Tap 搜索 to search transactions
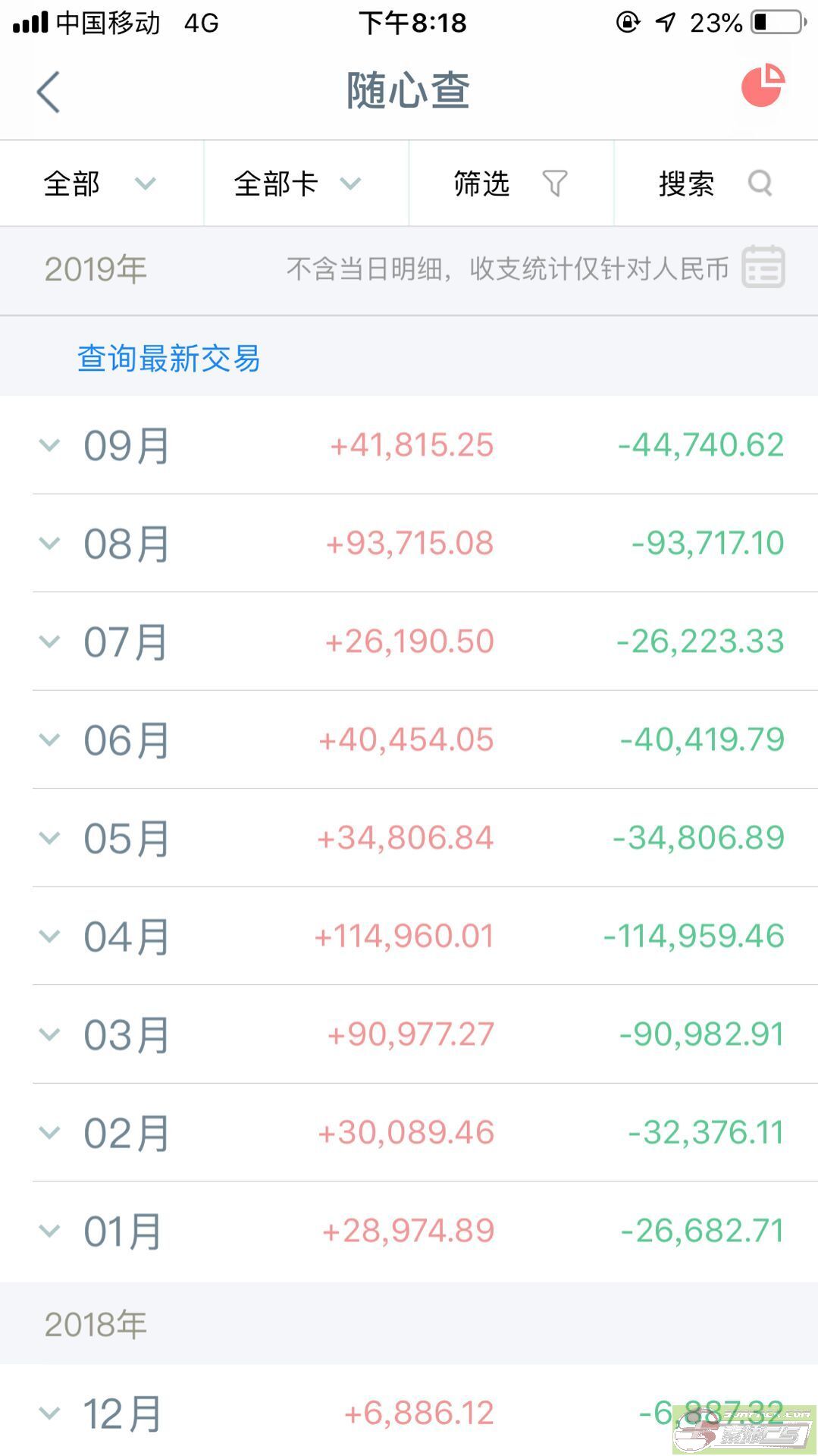Viewport: 818px width, 1456px height. [x=714, y=184]
